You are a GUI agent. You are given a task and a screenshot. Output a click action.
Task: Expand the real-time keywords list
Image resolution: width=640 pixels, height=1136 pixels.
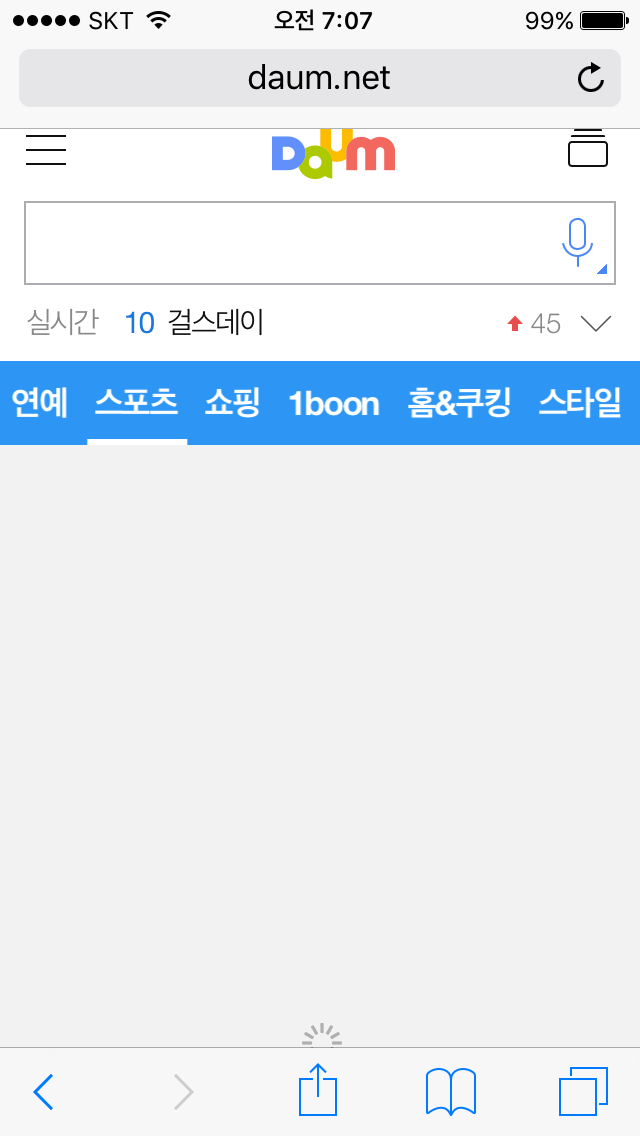pyautogui.click(x=596, y=323)
